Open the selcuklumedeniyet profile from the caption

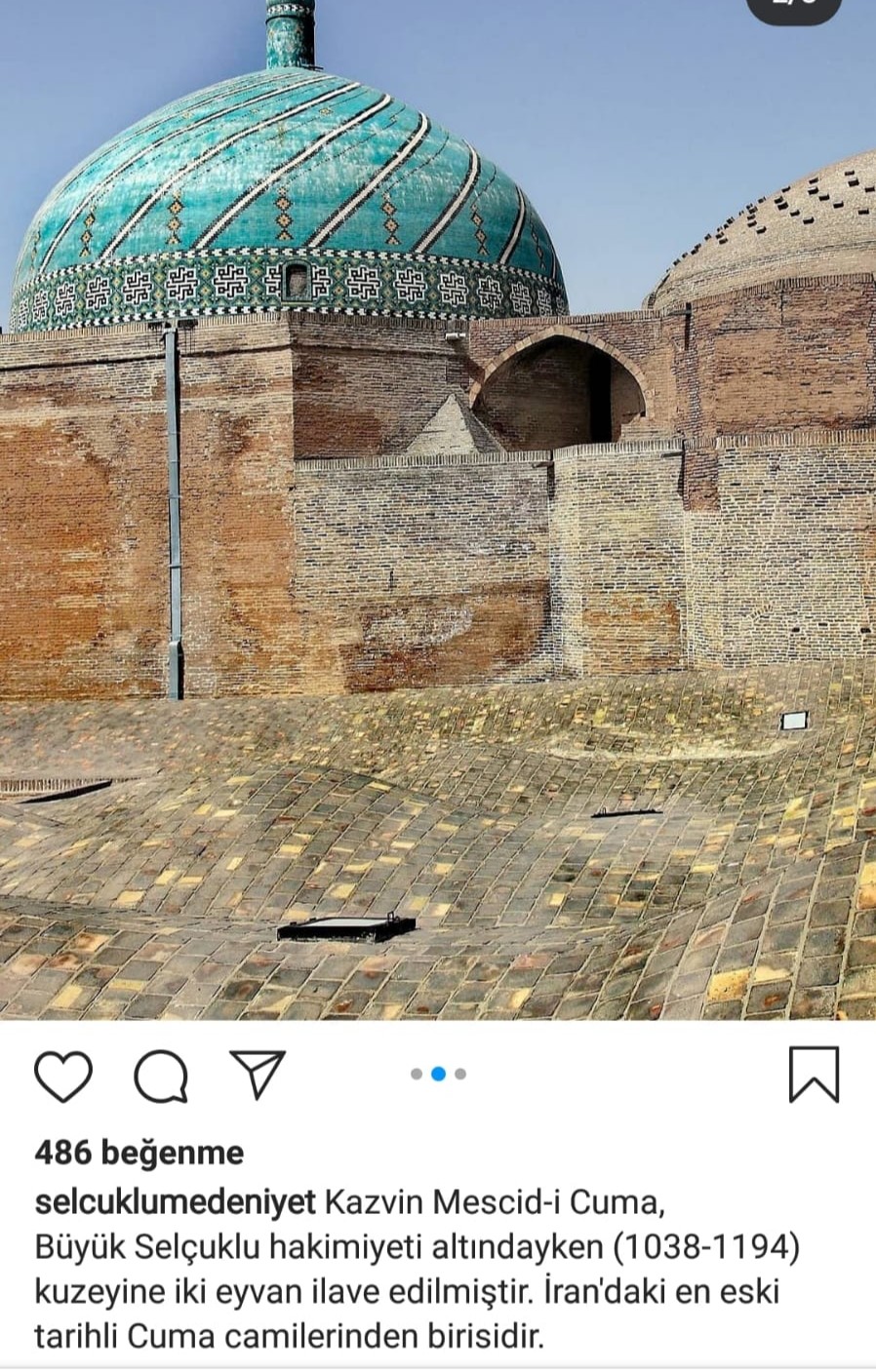[176, 1201]
